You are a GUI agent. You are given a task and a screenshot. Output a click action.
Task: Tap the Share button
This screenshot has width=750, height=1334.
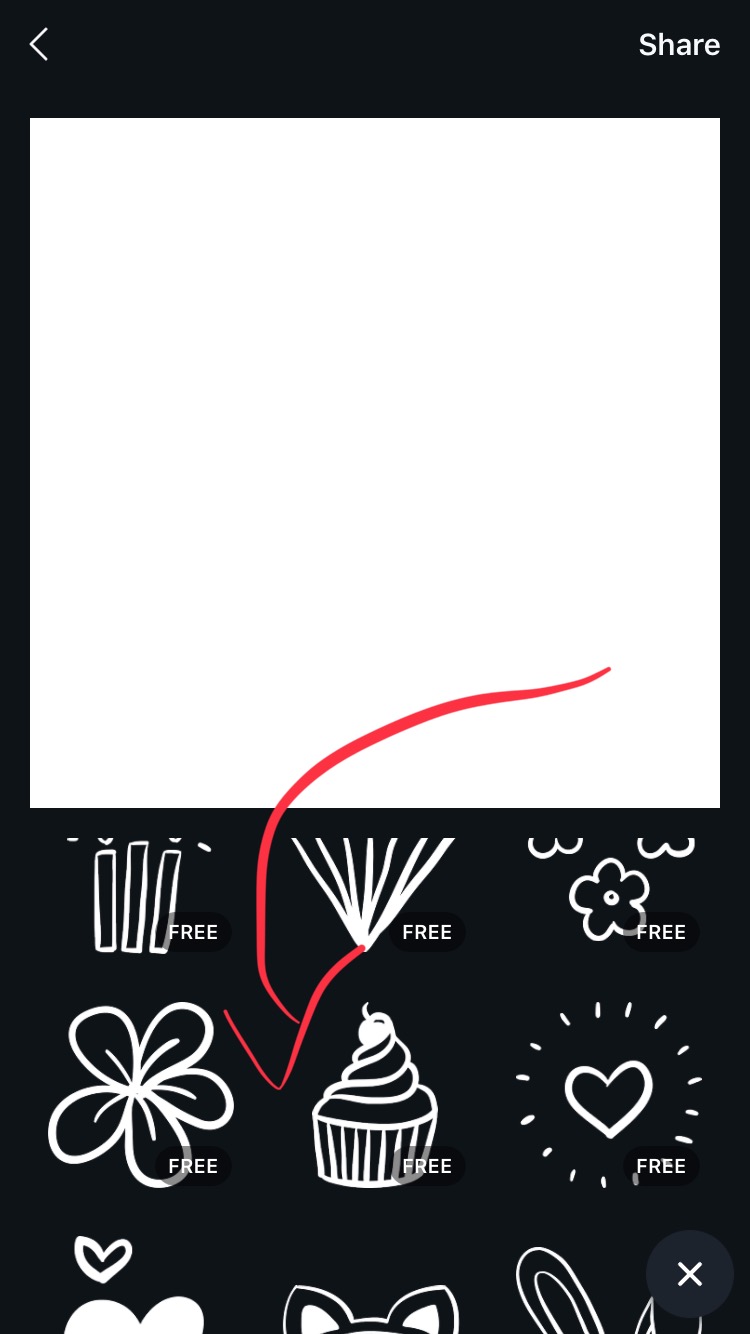pos(679,45)
